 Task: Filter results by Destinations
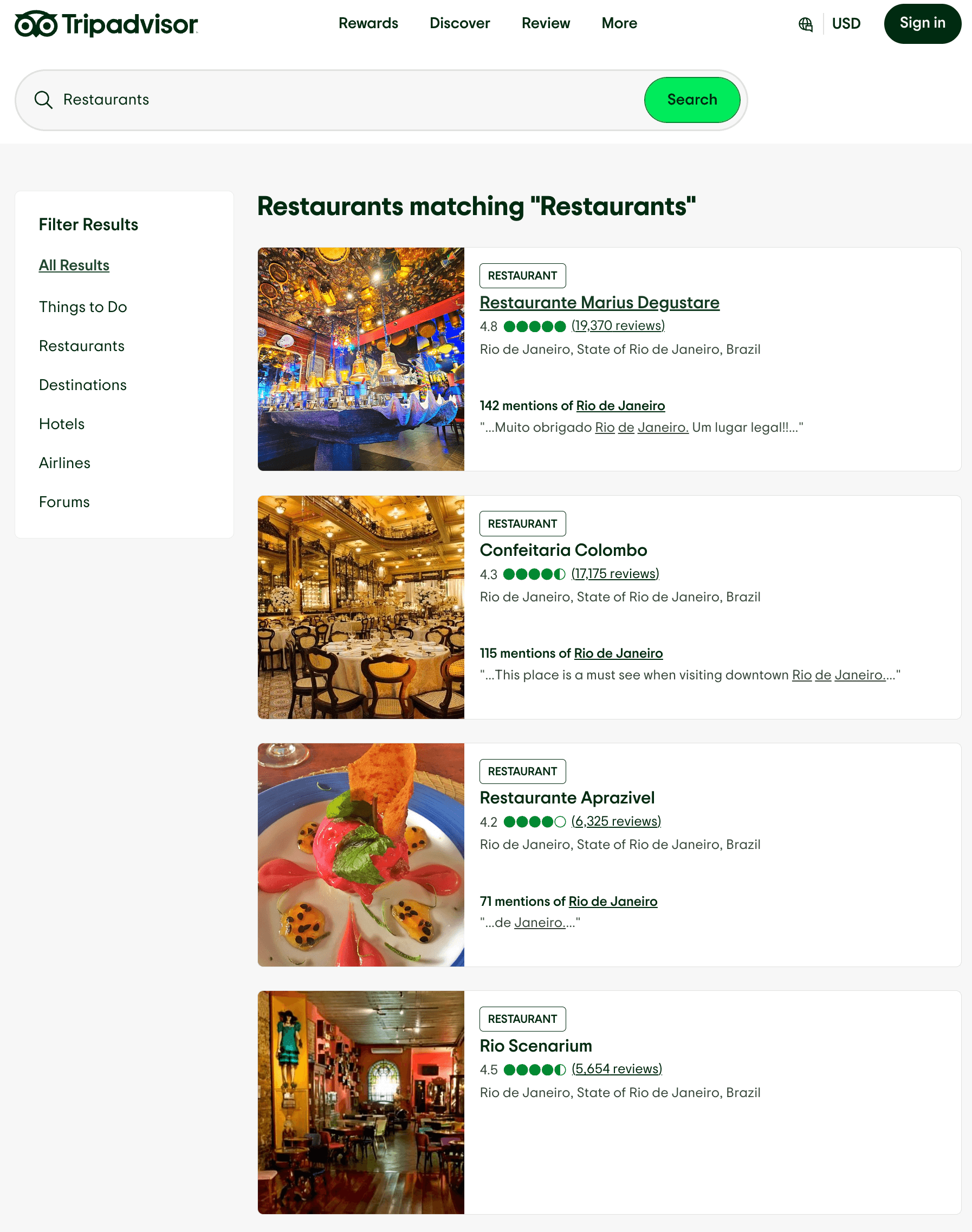[x=83, y=385]
